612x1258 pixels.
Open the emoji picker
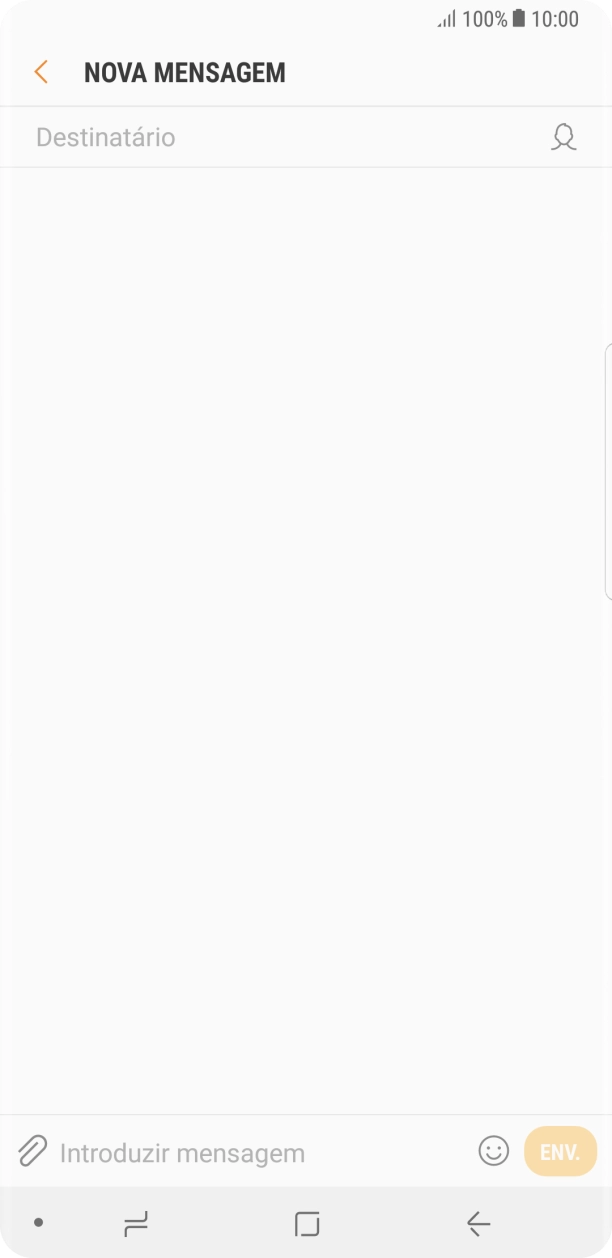click(x=493, y=1151)
